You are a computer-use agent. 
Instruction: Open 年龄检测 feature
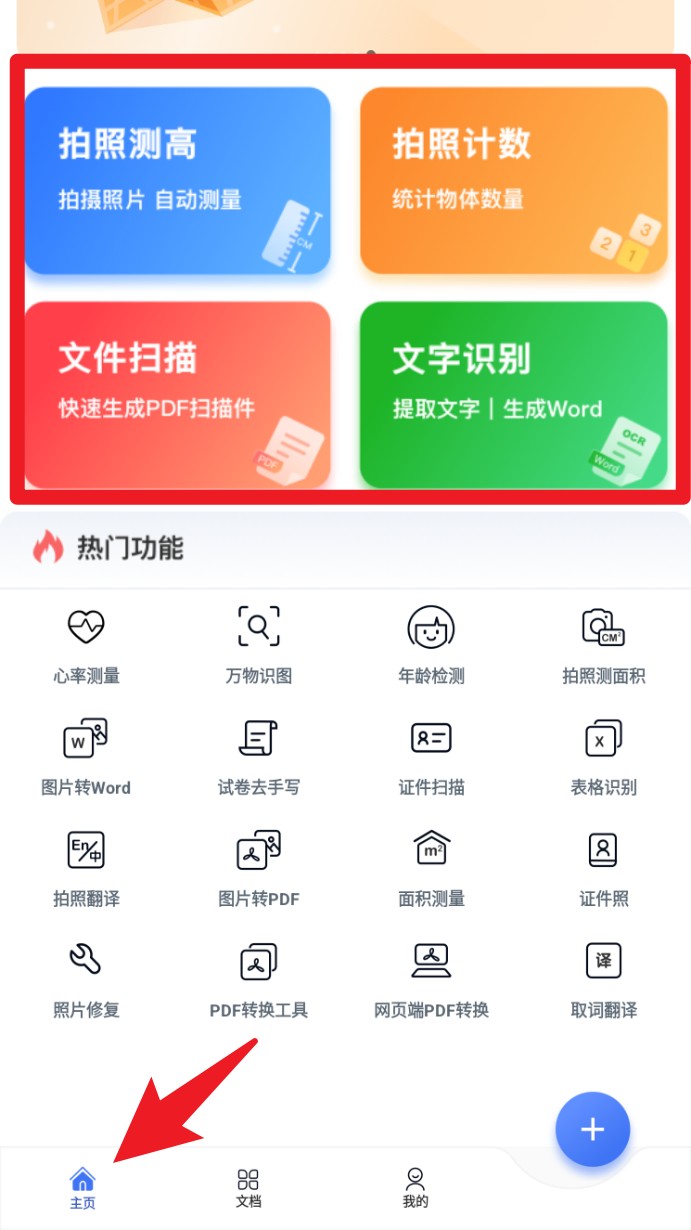click(x=431, y=644)
